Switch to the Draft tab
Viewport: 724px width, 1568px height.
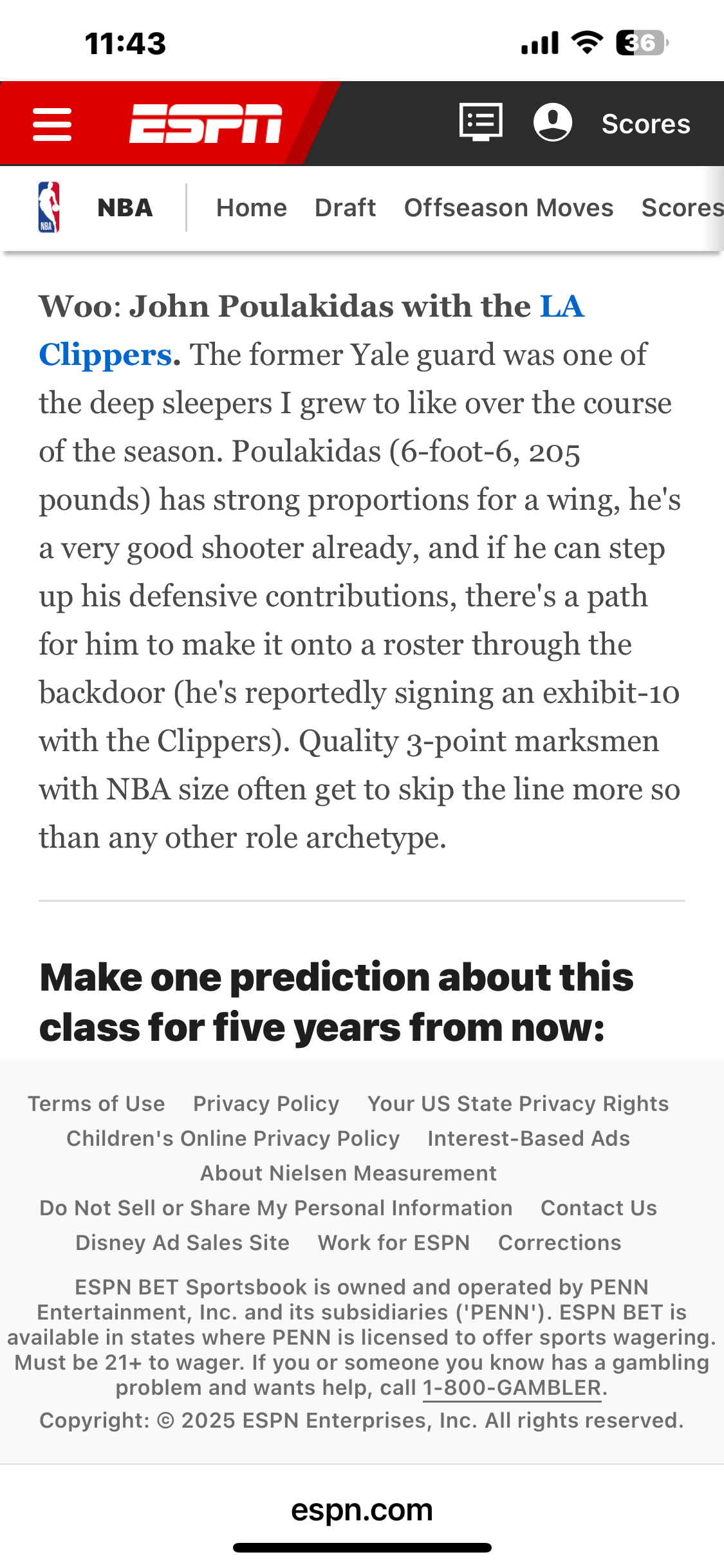[345, 207]
